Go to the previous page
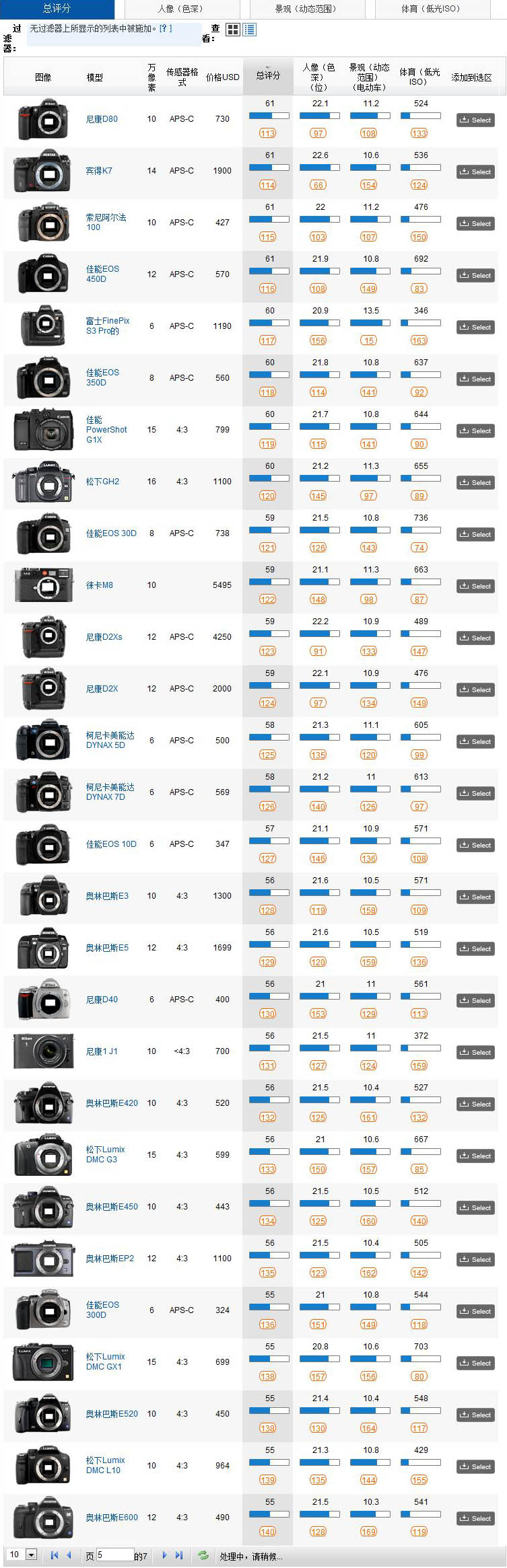The height and width of the screenshot is (1568, 507). click(68, 1555)
